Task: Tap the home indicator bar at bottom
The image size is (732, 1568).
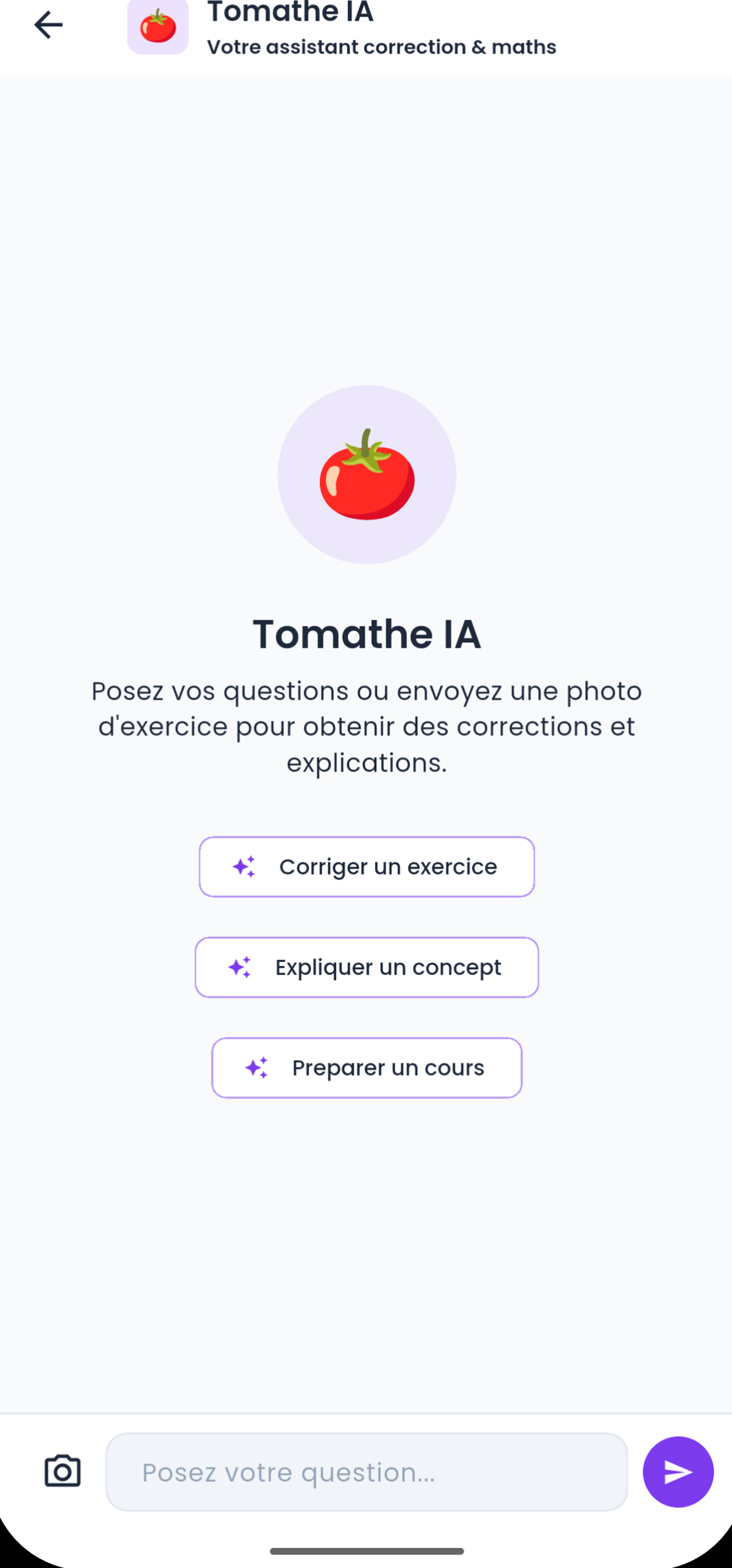Action: [366, 1549]
